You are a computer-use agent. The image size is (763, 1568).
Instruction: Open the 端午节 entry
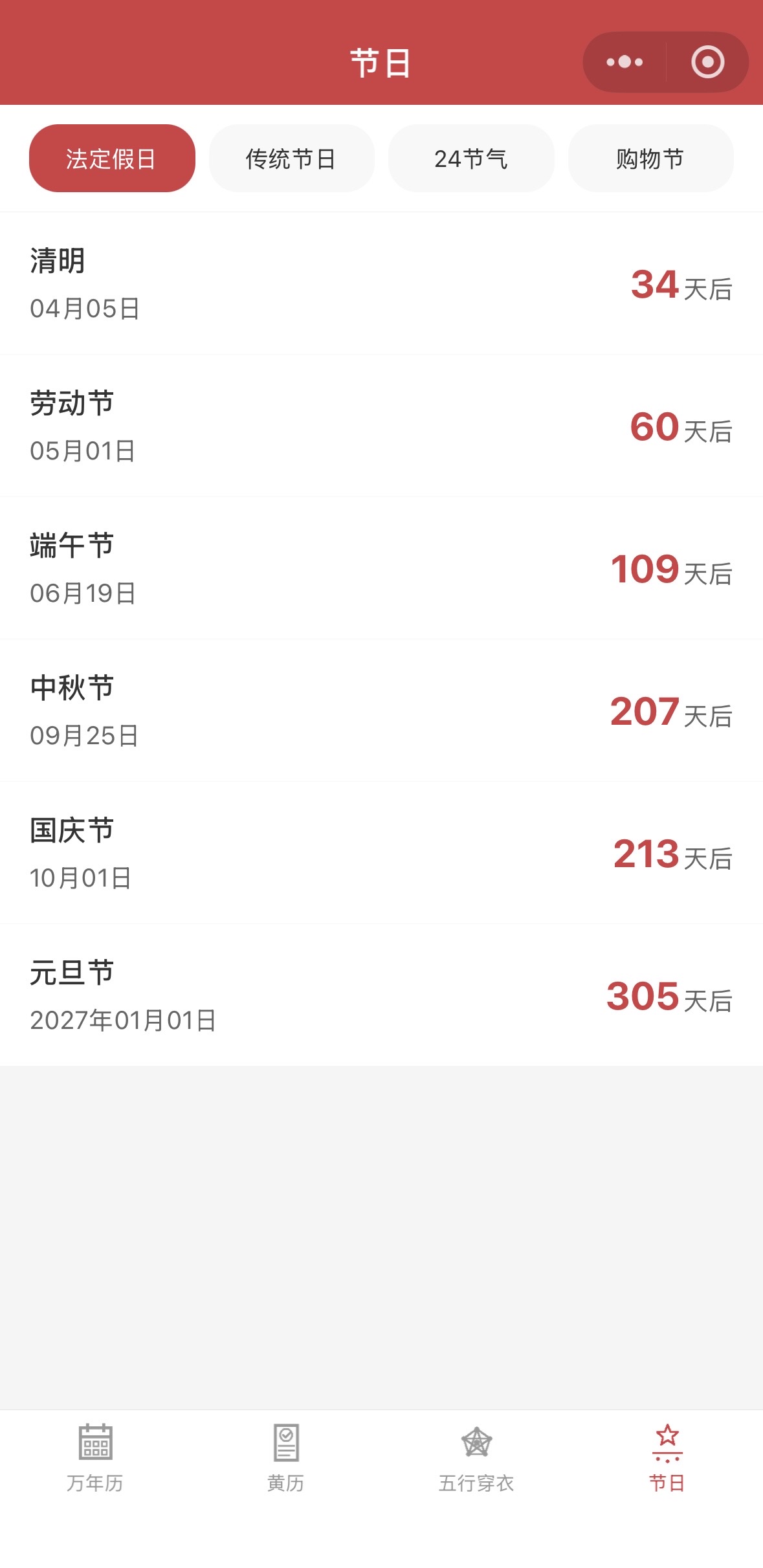click(381, 568)
